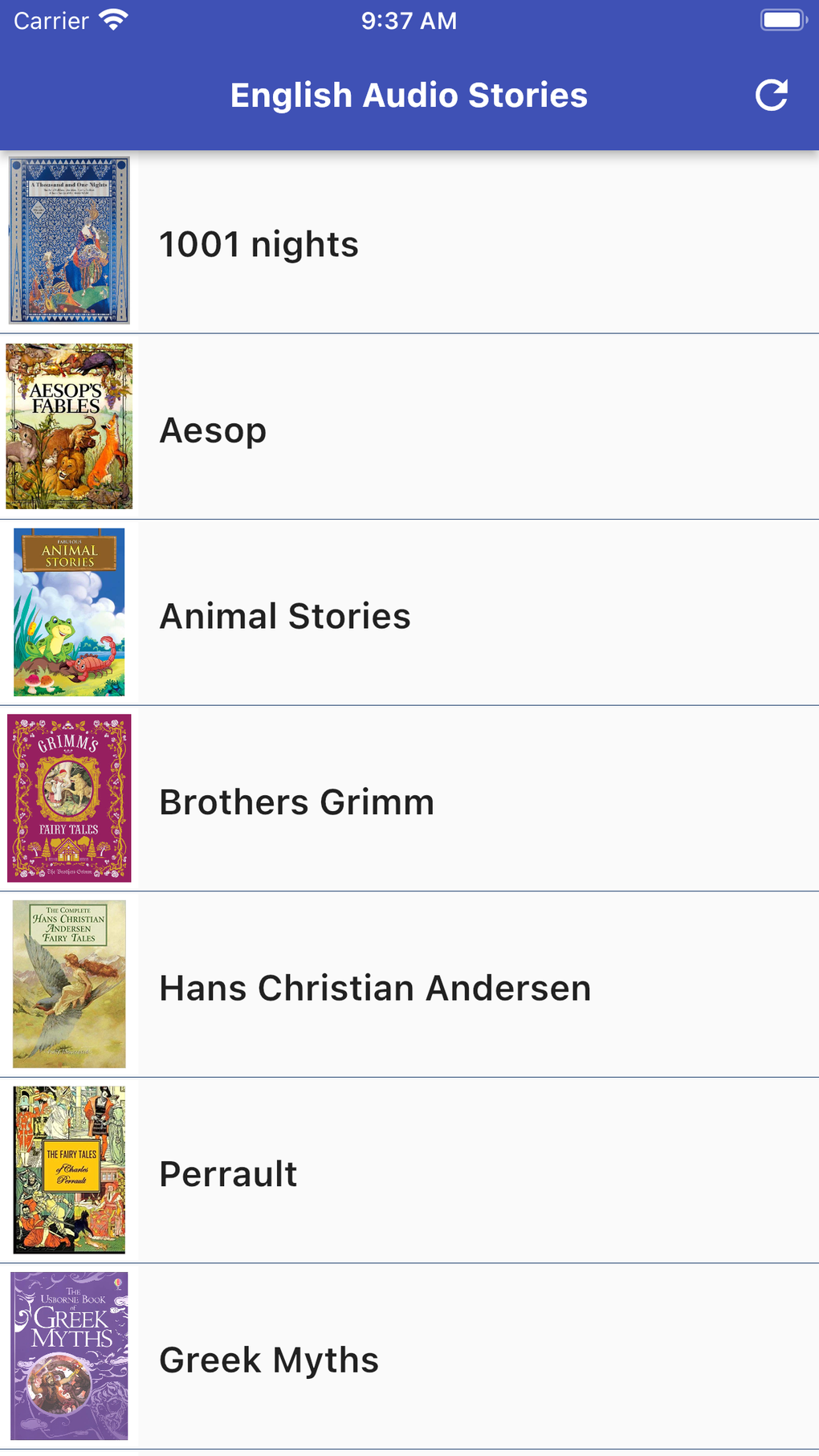
Task: Tap the Grimm's Fairy Tales purple cover
Action: click(70, 797)
